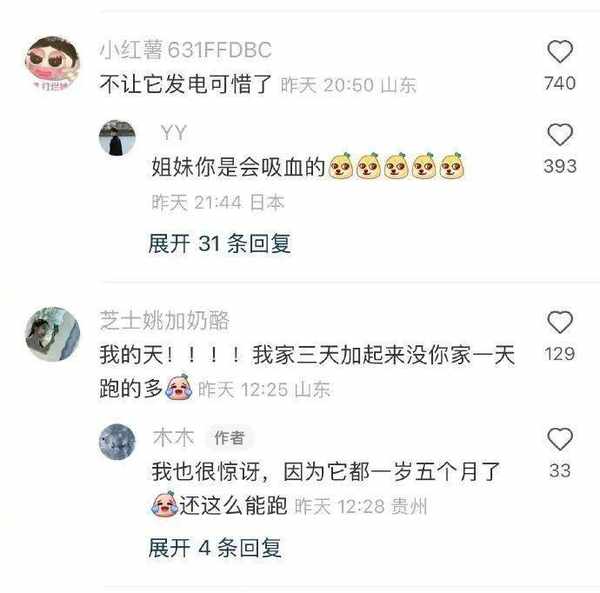Image resolution: width=600 pixels, height=593 pixels.
Task: Open 小红薯 631FFDBC's profile avatar
Action: tap(51, 62)
